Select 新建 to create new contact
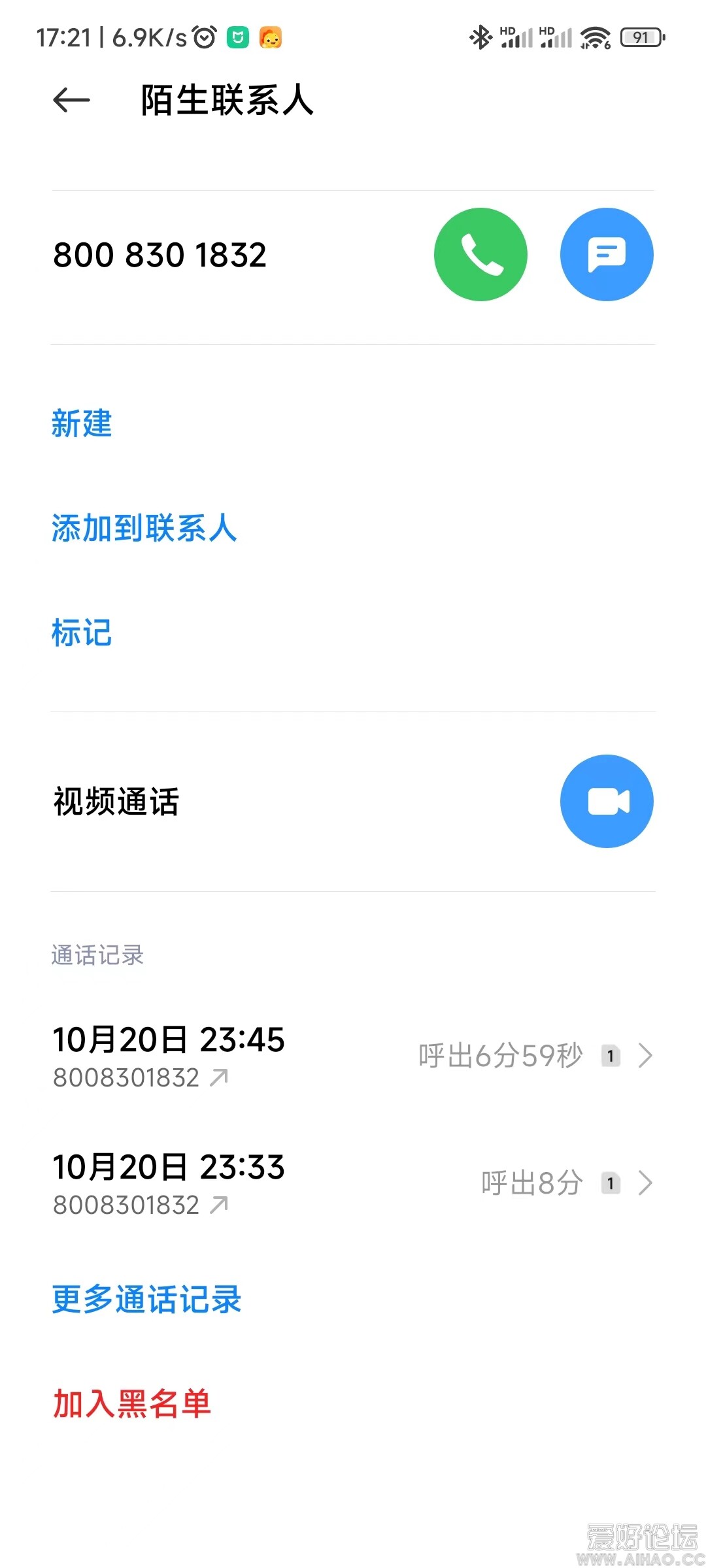The height and width of the screenshot is (1568, 706). click(81, 425)
